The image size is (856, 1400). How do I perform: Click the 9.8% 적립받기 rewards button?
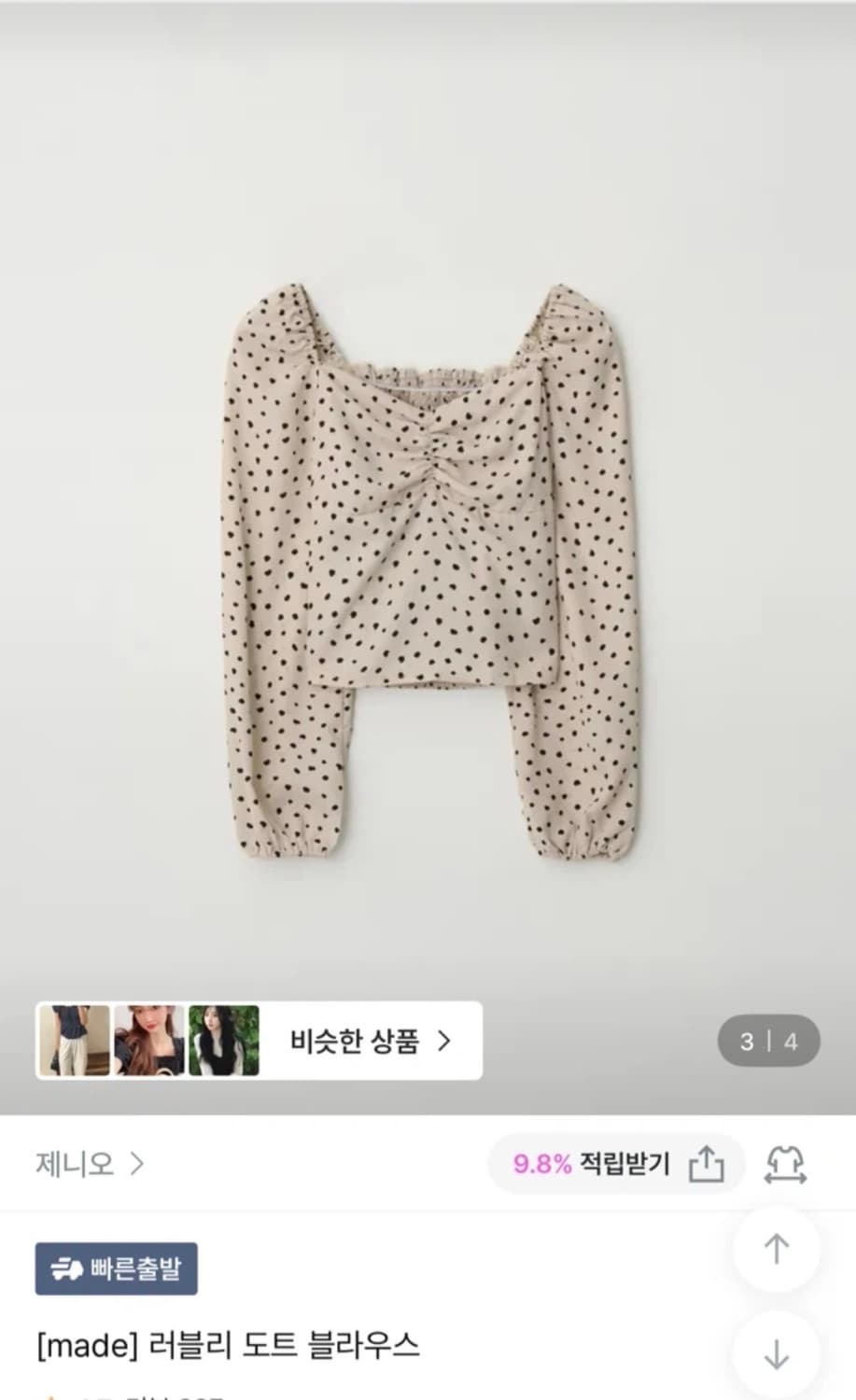pyautogui.click(x=616, y=1164)
